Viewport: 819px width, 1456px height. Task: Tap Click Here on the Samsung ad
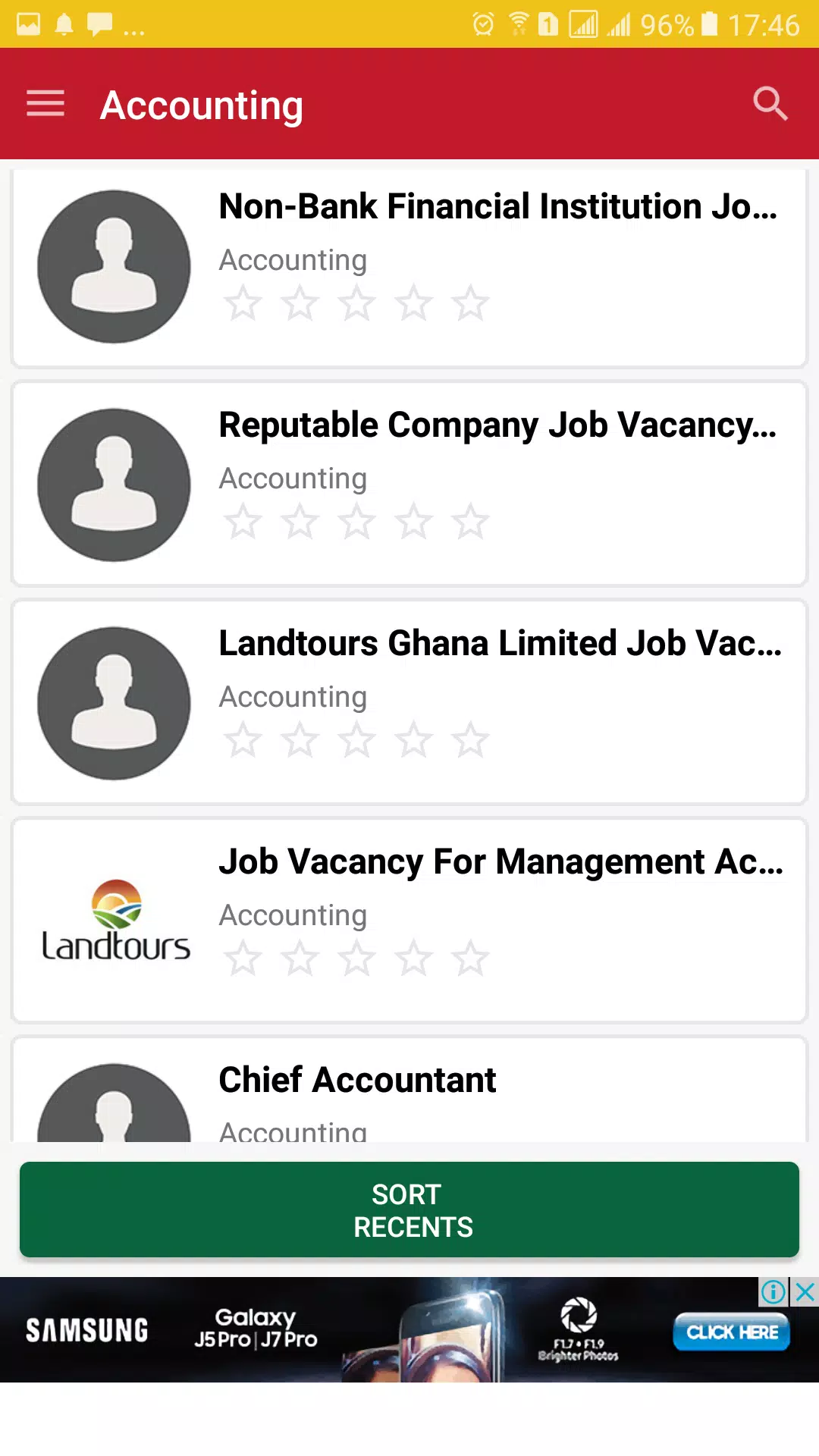pyautogui.click(x=731, y=1332)
